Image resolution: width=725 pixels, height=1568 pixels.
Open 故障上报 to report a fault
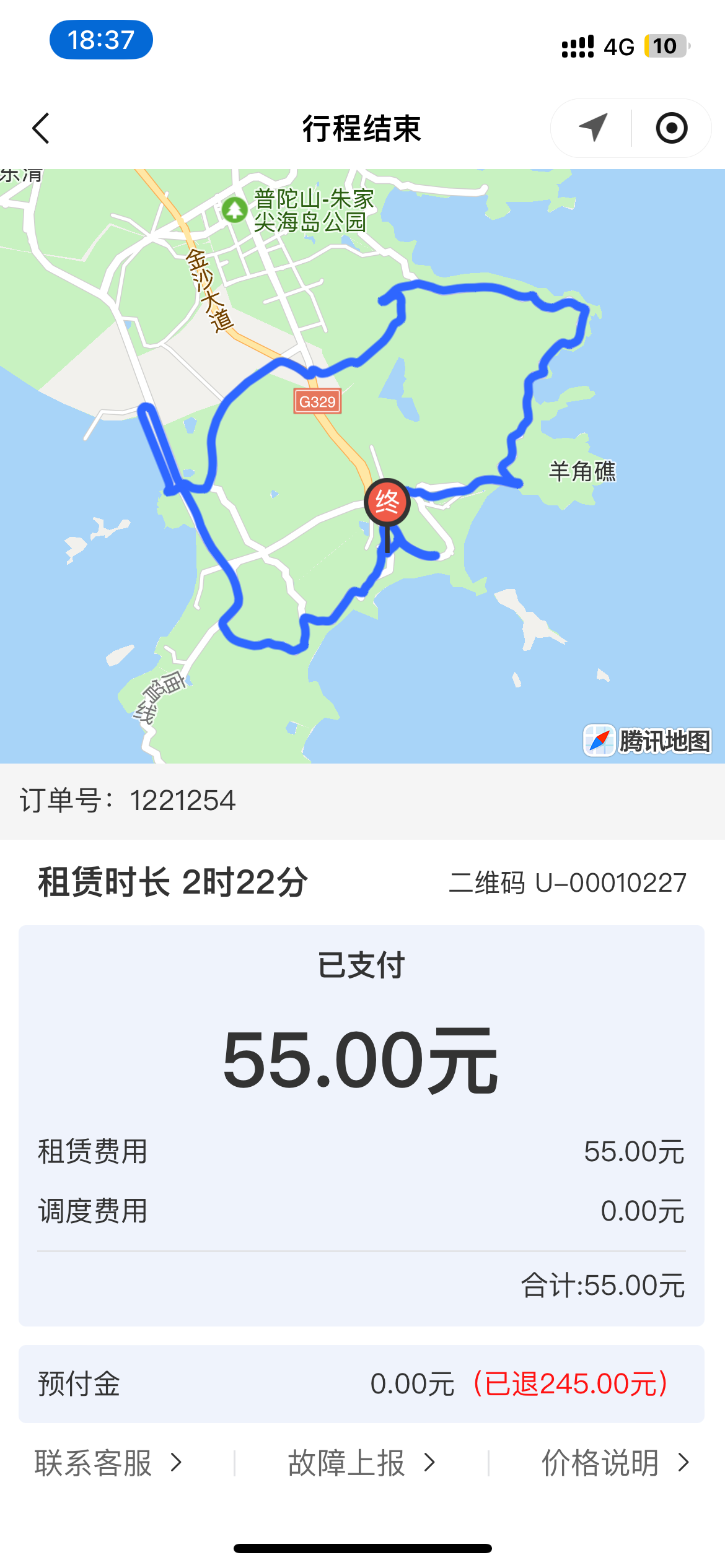tap(361, 1463)
